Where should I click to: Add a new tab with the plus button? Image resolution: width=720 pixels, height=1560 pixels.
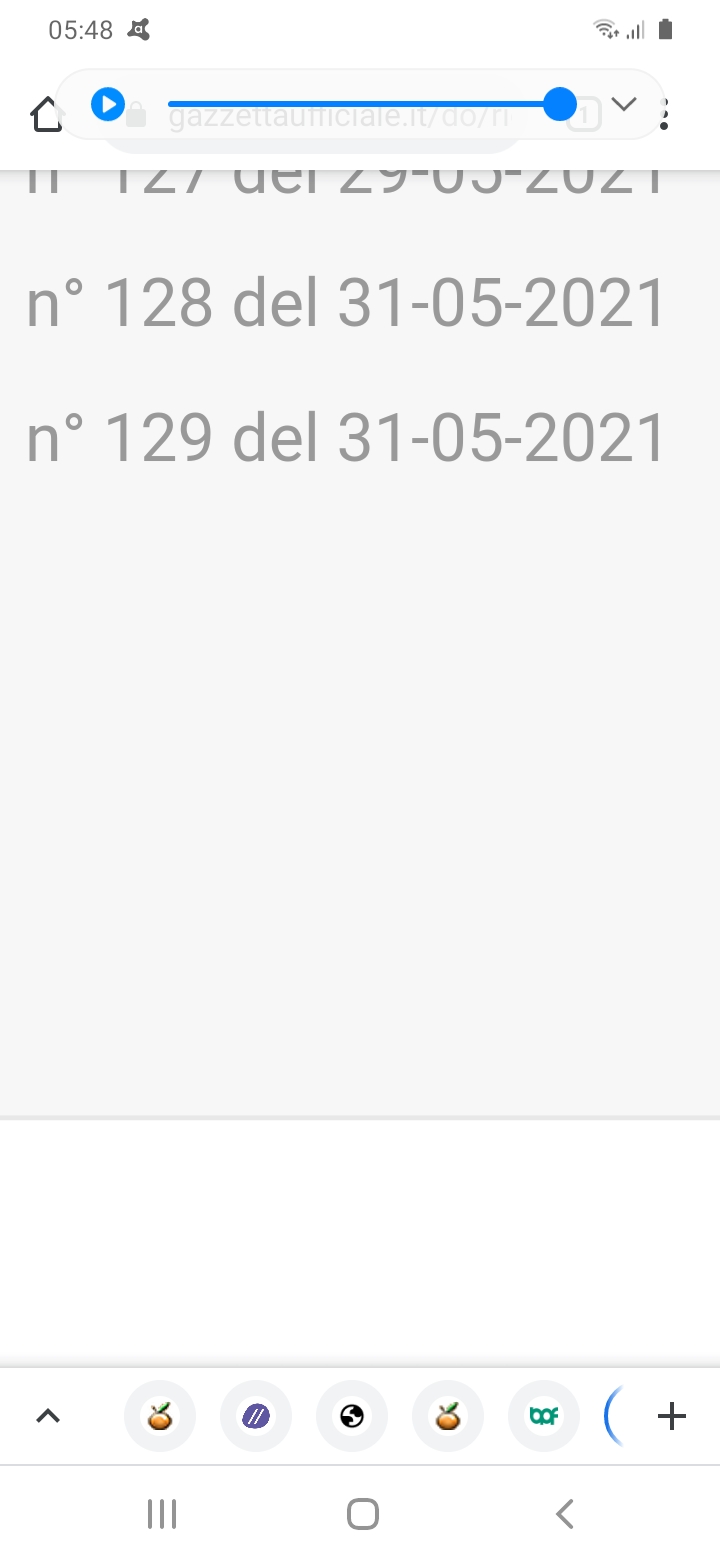tap(672, 1416)
